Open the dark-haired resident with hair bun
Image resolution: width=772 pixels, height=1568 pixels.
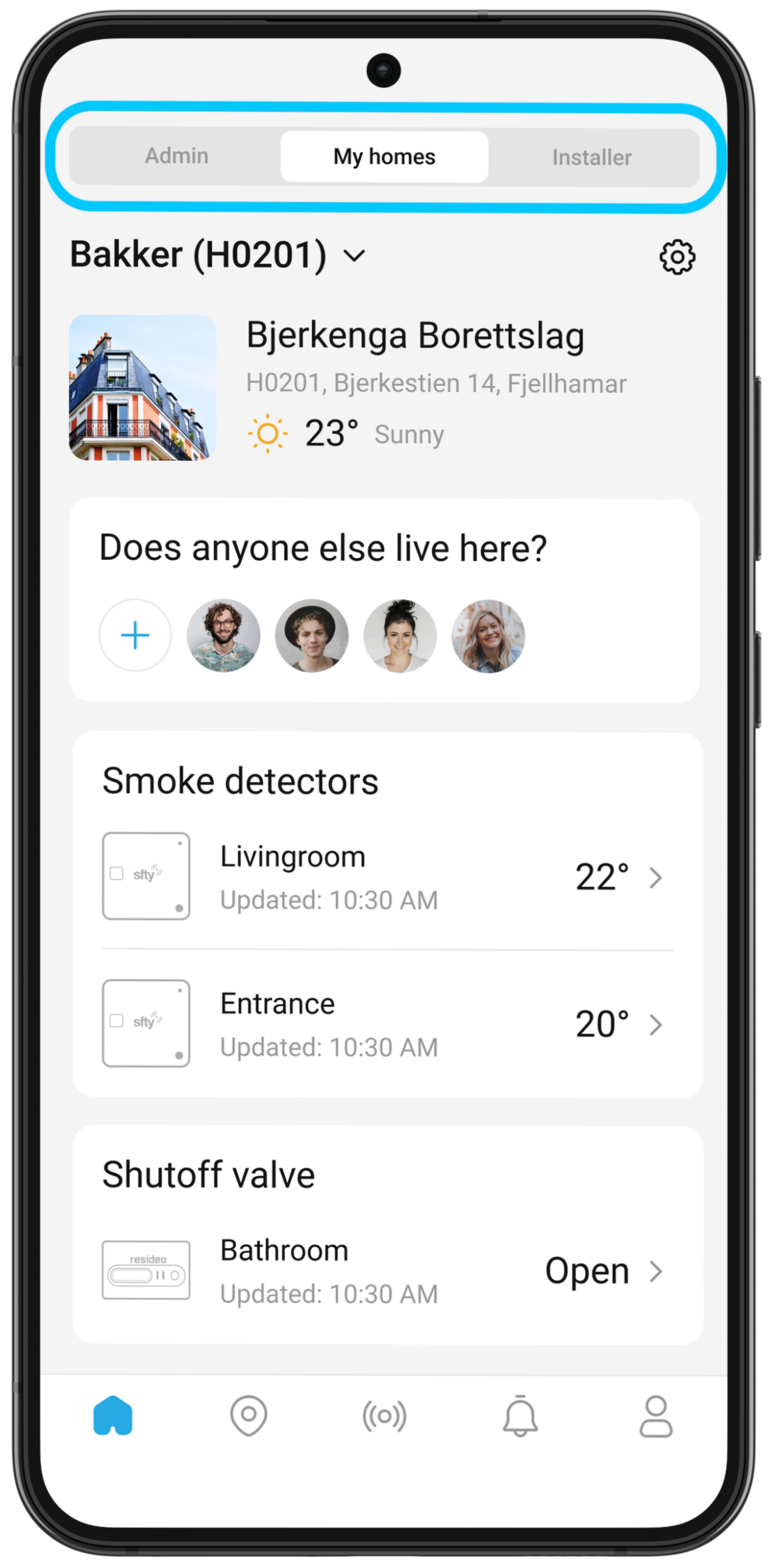click(x=400, y=635)
